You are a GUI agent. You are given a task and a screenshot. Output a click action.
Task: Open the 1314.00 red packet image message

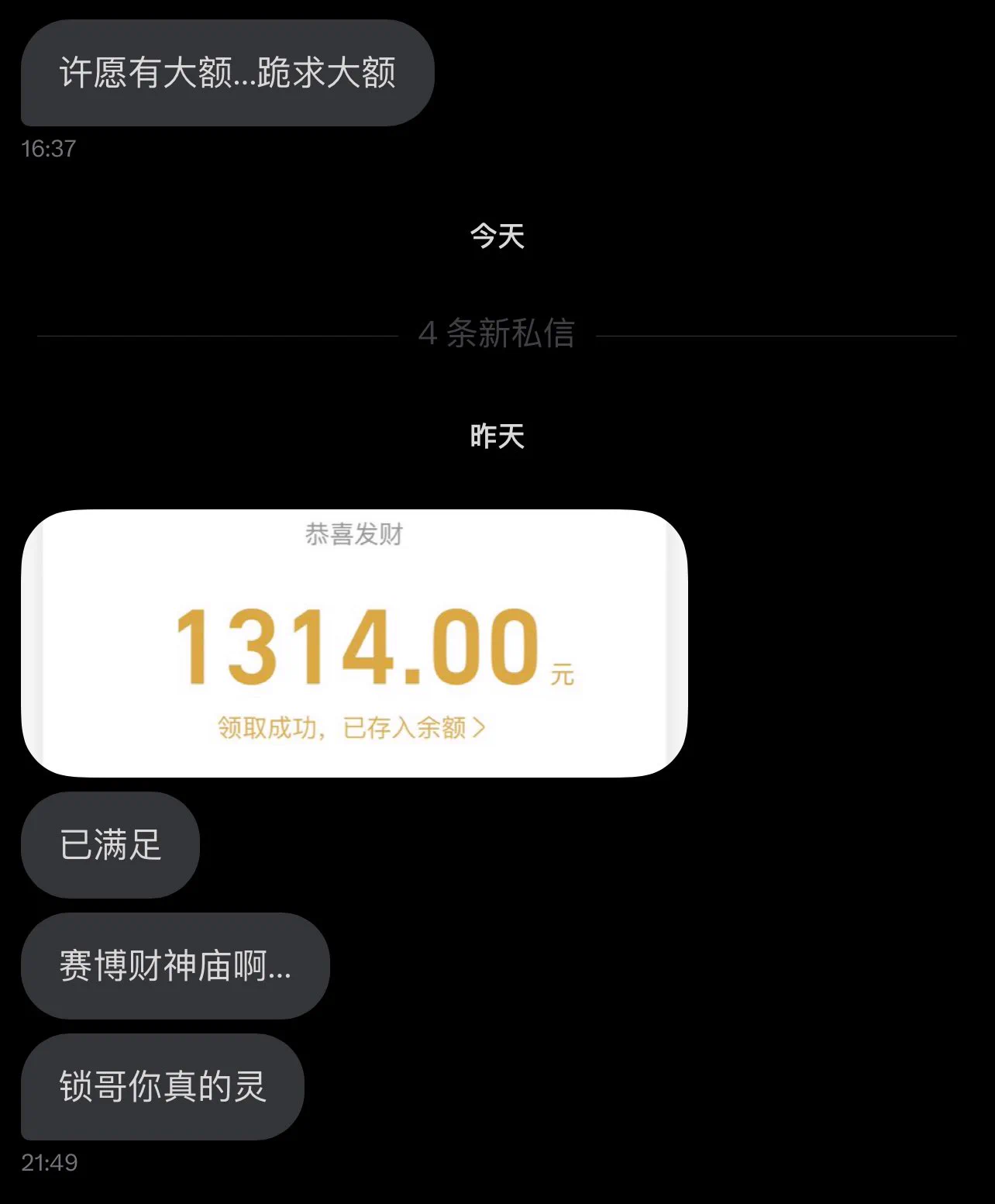(x=354, y=643)
